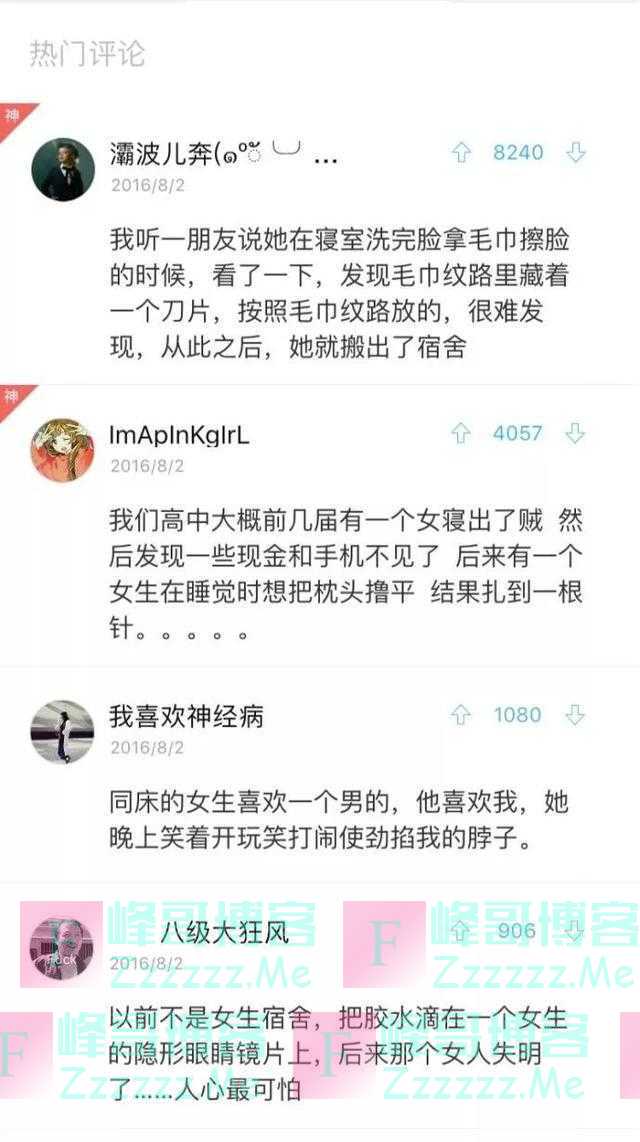The image size is (640, 1142).
Task: Open 八级大狂风's profile picture
Action: [x=63, y=948]
